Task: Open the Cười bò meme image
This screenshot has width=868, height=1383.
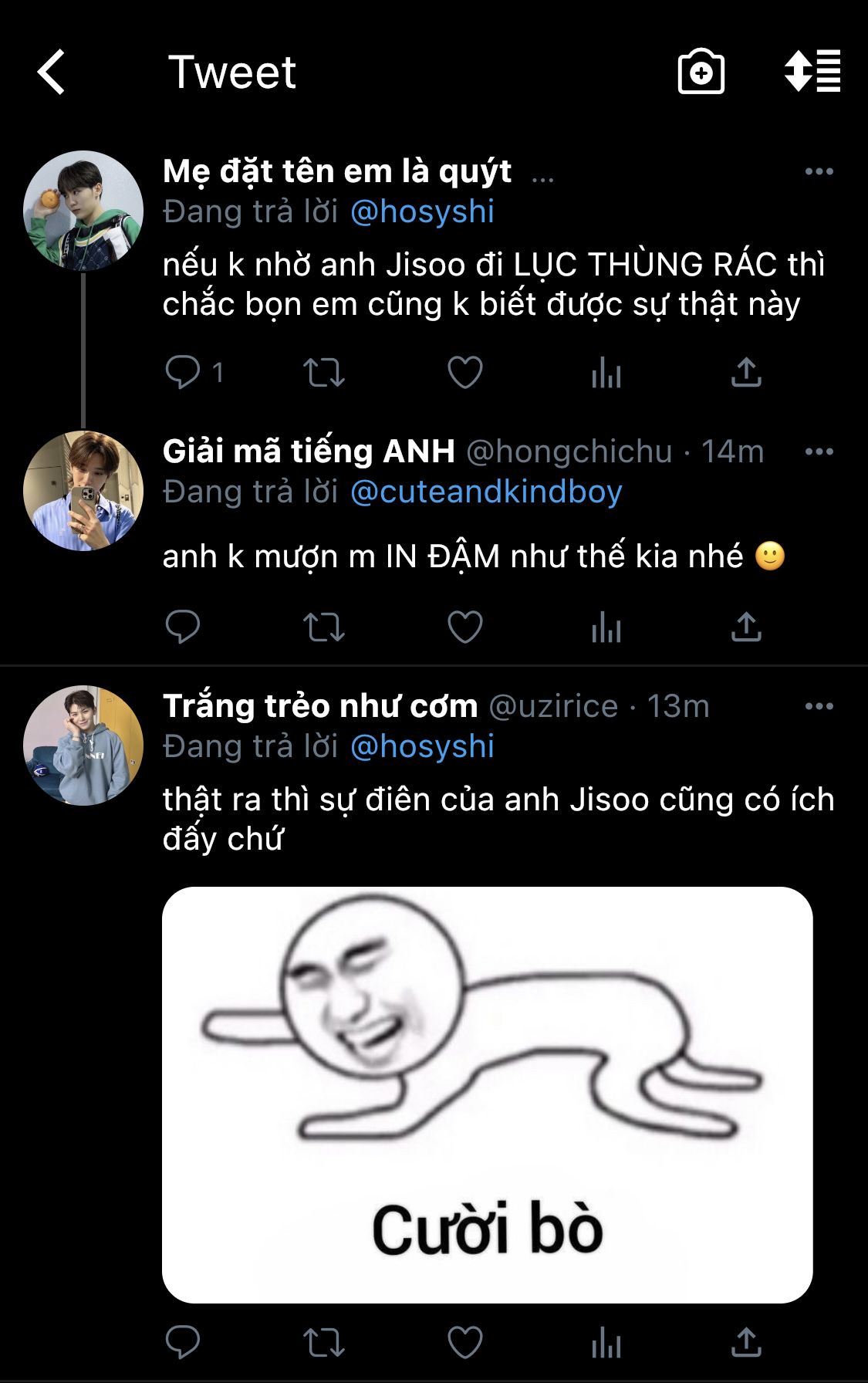Action: [x=487, y=1094]
